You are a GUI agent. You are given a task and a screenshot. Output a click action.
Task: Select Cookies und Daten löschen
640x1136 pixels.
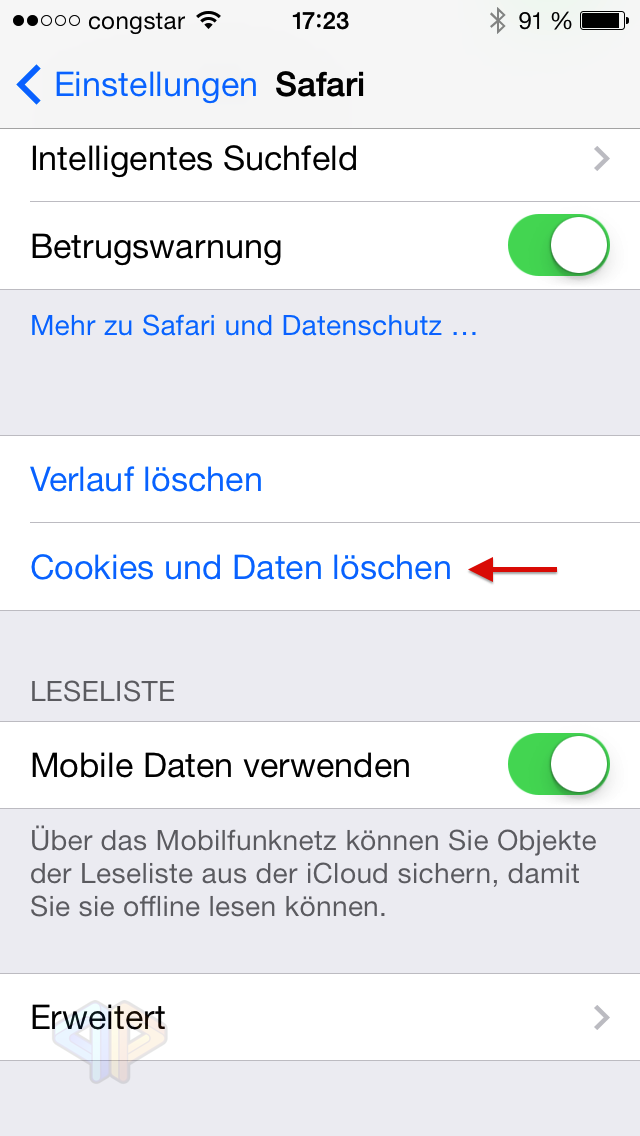pyautogui.click(x=320, y=567)
